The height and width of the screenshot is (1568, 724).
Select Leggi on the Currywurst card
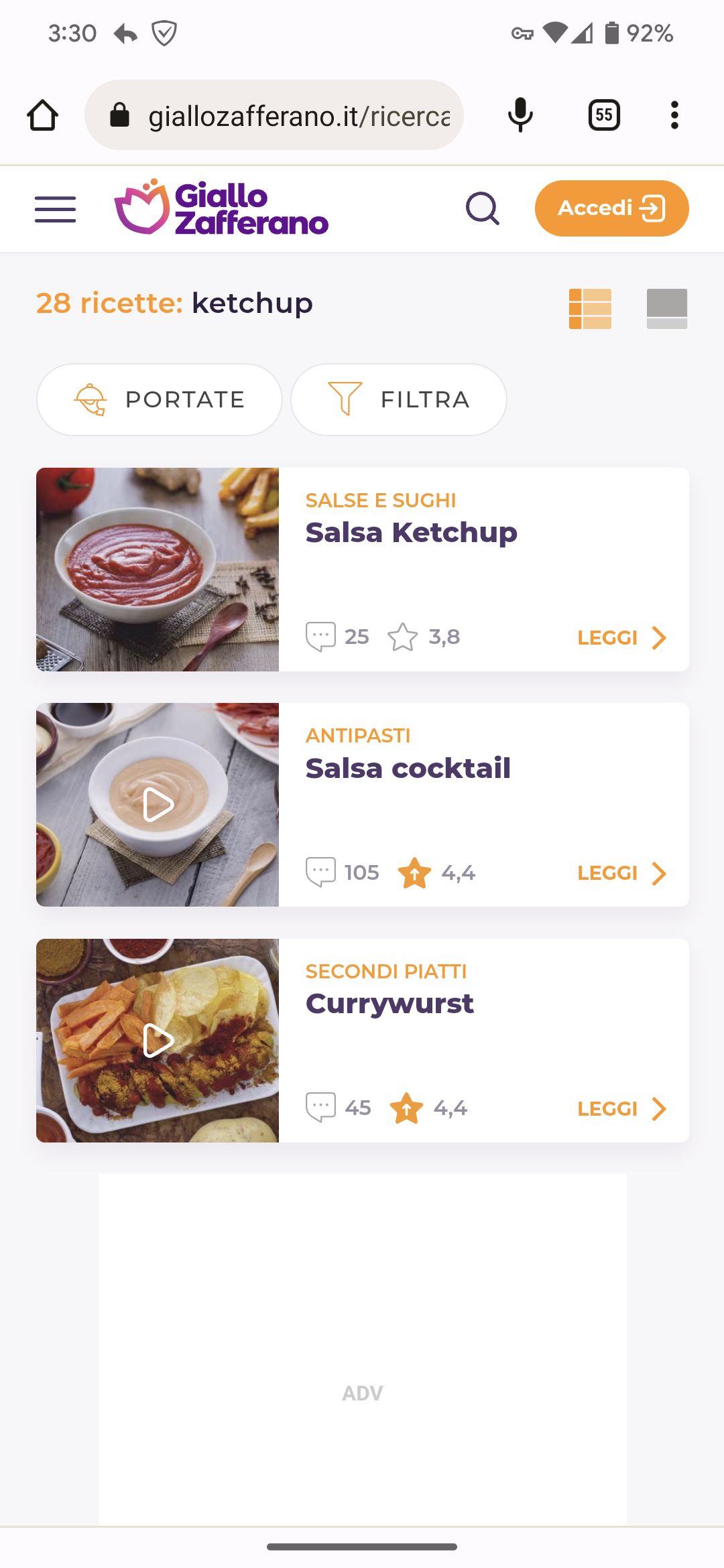[621, 1109]
